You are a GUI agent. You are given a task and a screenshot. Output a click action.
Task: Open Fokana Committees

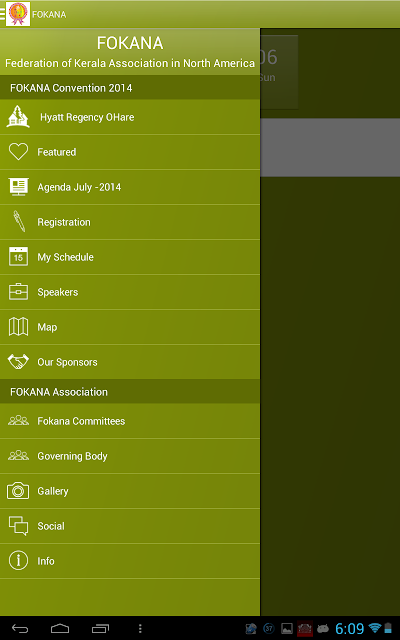[x=130, y=421]
